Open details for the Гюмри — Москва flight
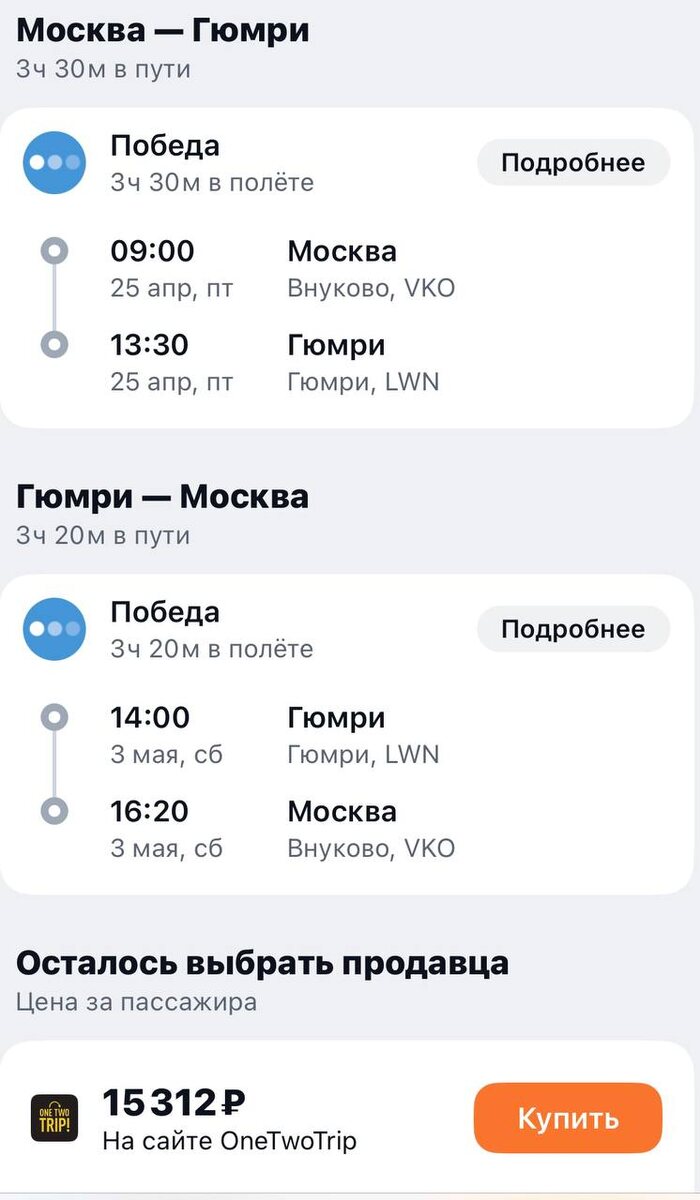Screen dimensions: 700x1200 572,629
